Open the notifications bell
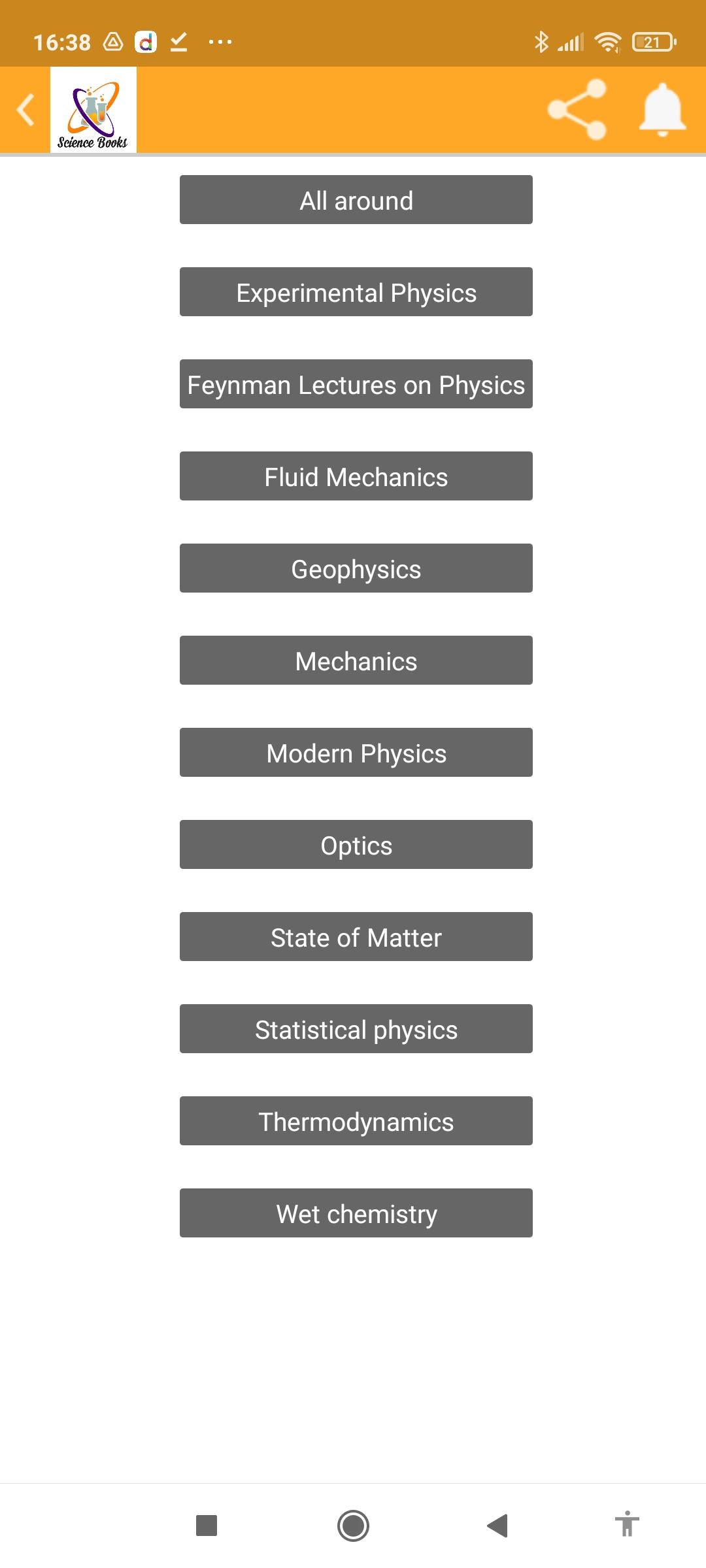 click(x=662, y=110)
